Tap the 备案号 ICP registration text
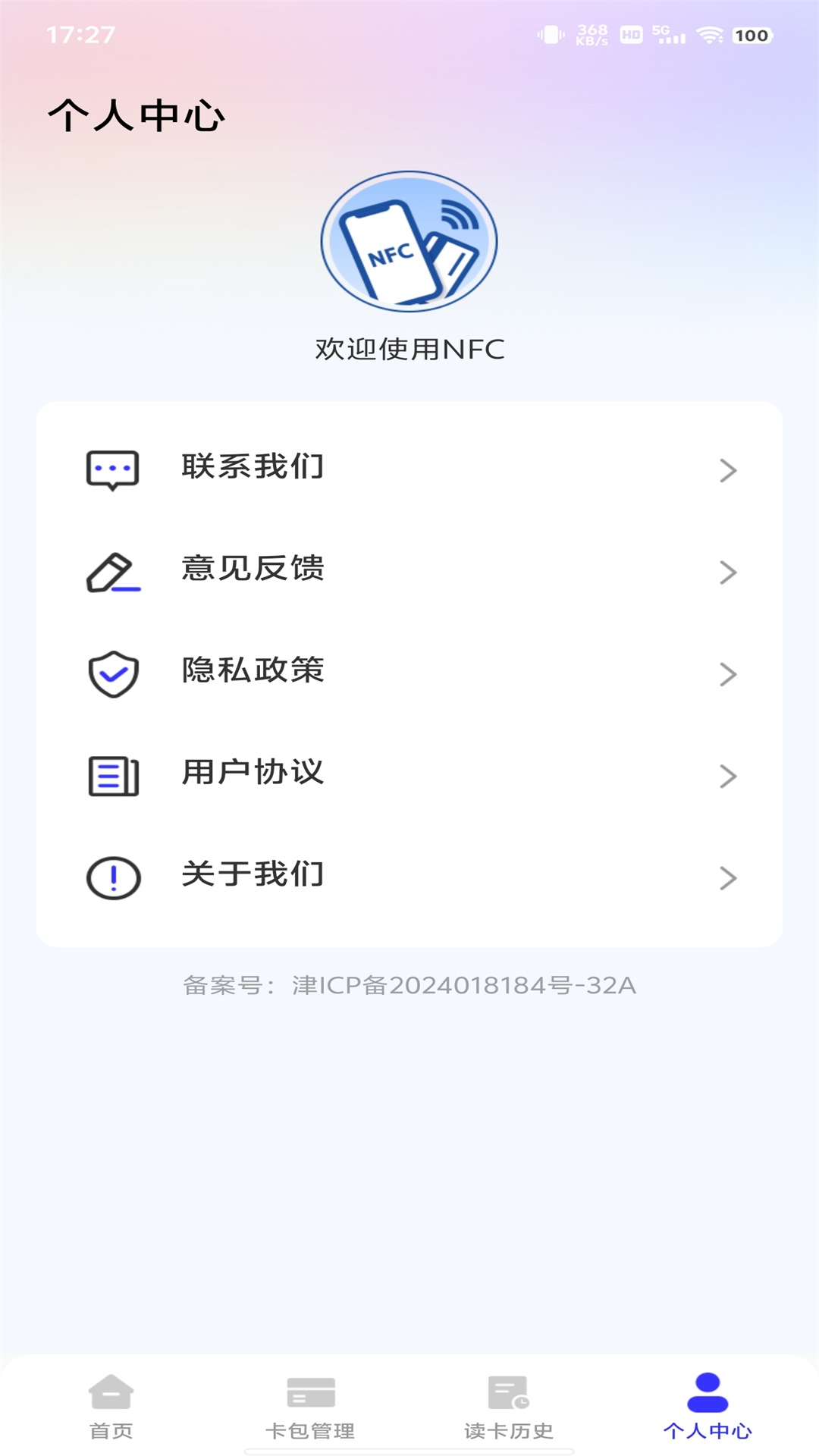The width and height of the screenshot is (819, 1456). (409, 984)
